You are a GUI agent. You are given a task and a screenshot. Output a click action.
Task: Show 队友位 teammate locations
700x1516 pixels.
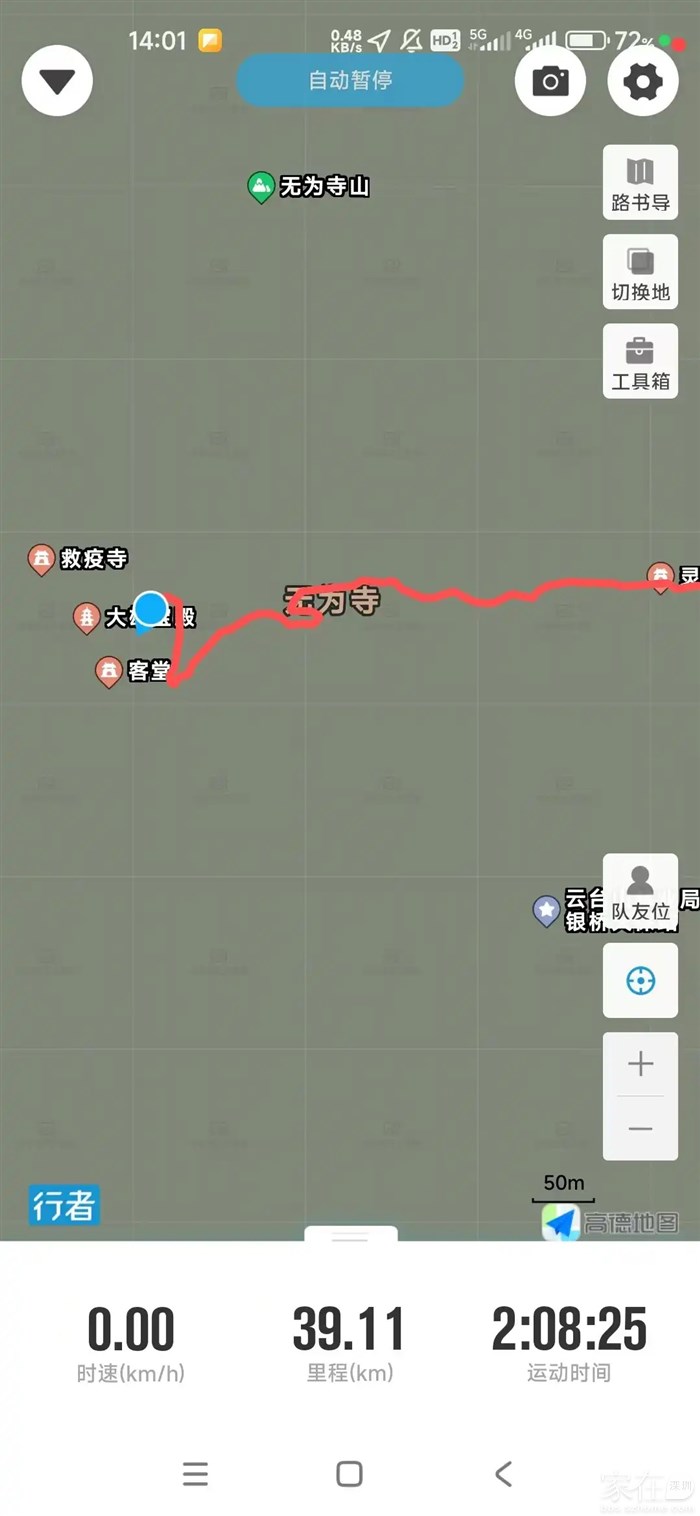coord(640,891)
